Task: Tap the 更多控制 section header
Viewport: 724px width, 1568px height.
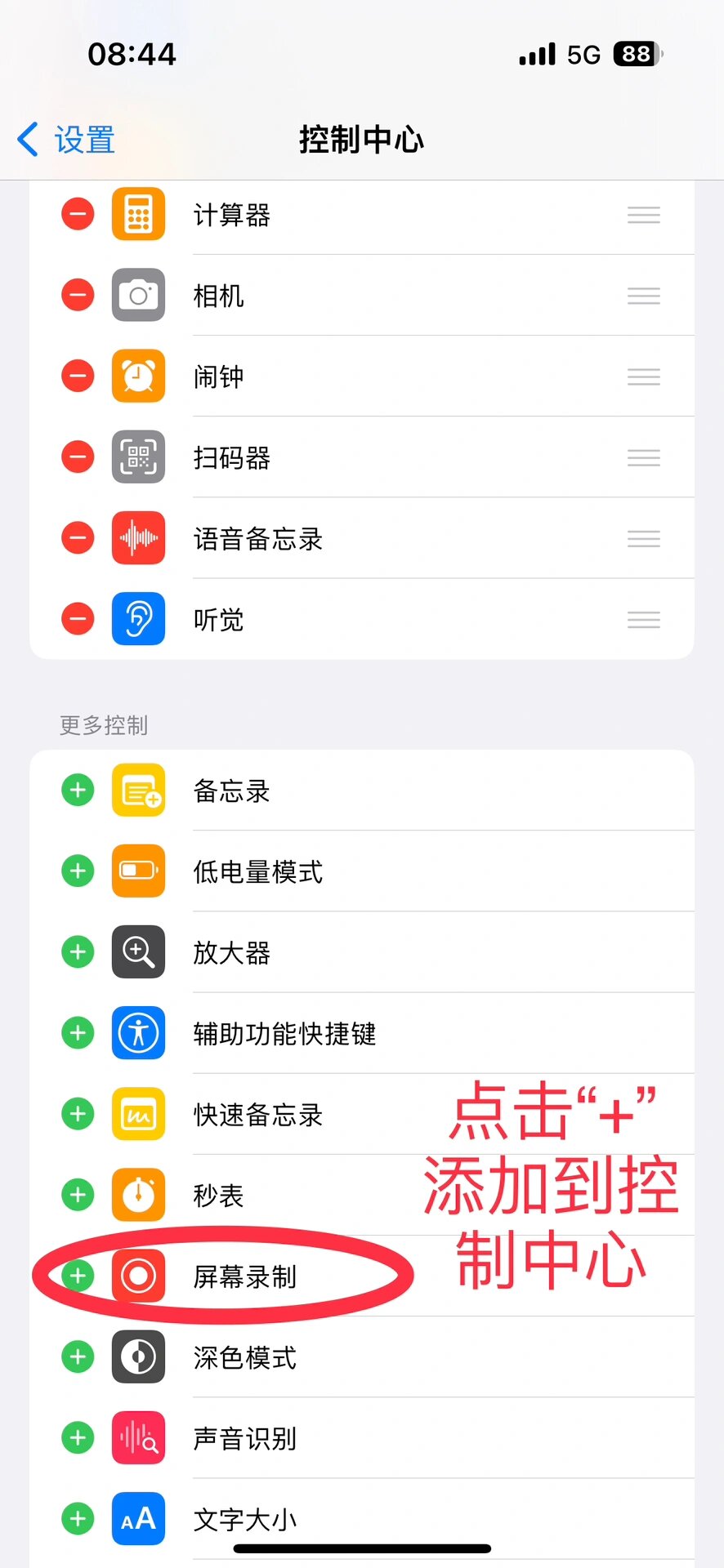Action: (x=103, y=725)
